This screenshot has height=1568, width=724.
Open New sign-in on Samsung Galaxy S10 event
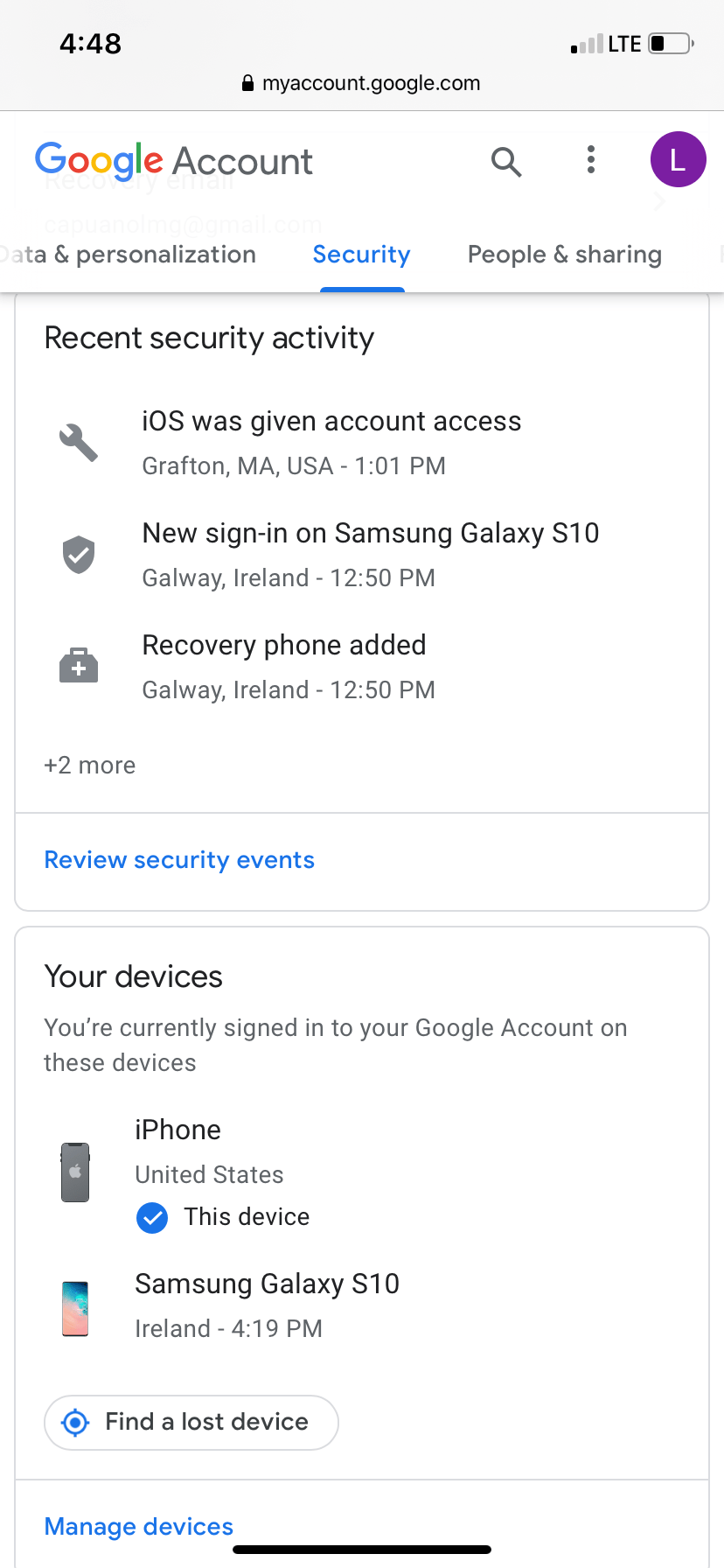point(370,554)
